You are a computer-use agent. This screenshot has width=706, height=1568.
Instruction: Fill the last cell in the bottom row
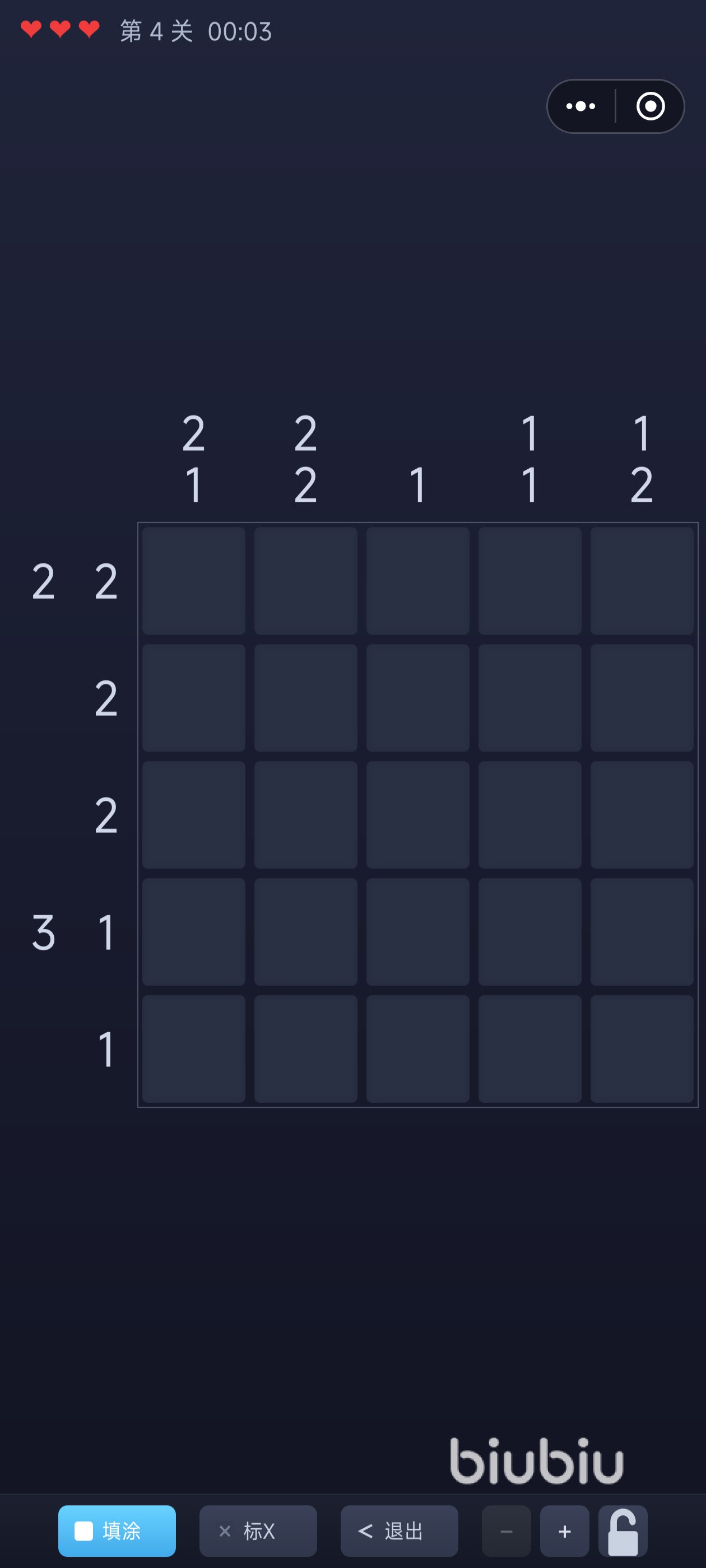[x=642, y=1048]
